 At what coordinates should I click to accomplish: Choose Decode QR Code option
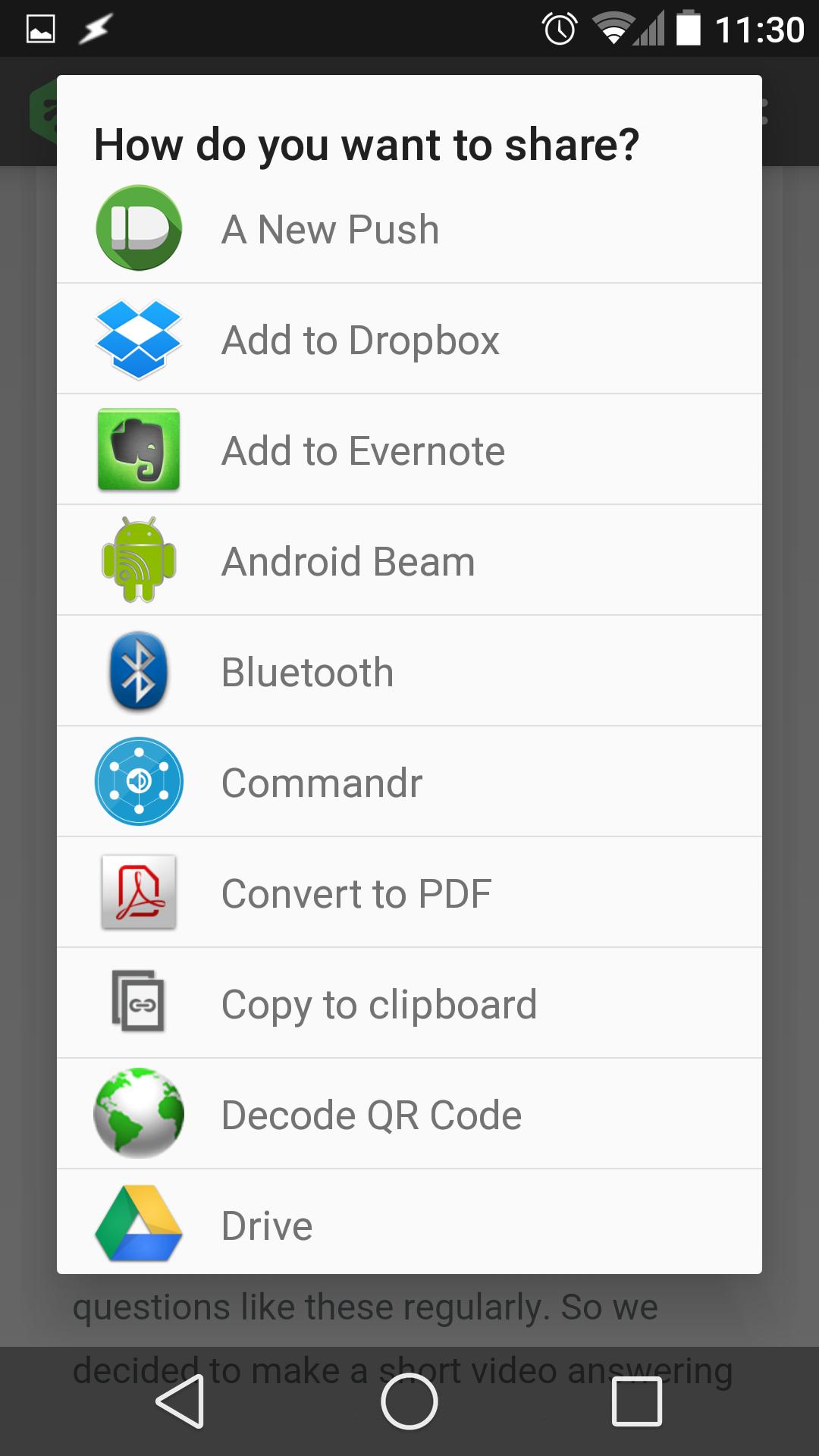[x=409, y=1114]
